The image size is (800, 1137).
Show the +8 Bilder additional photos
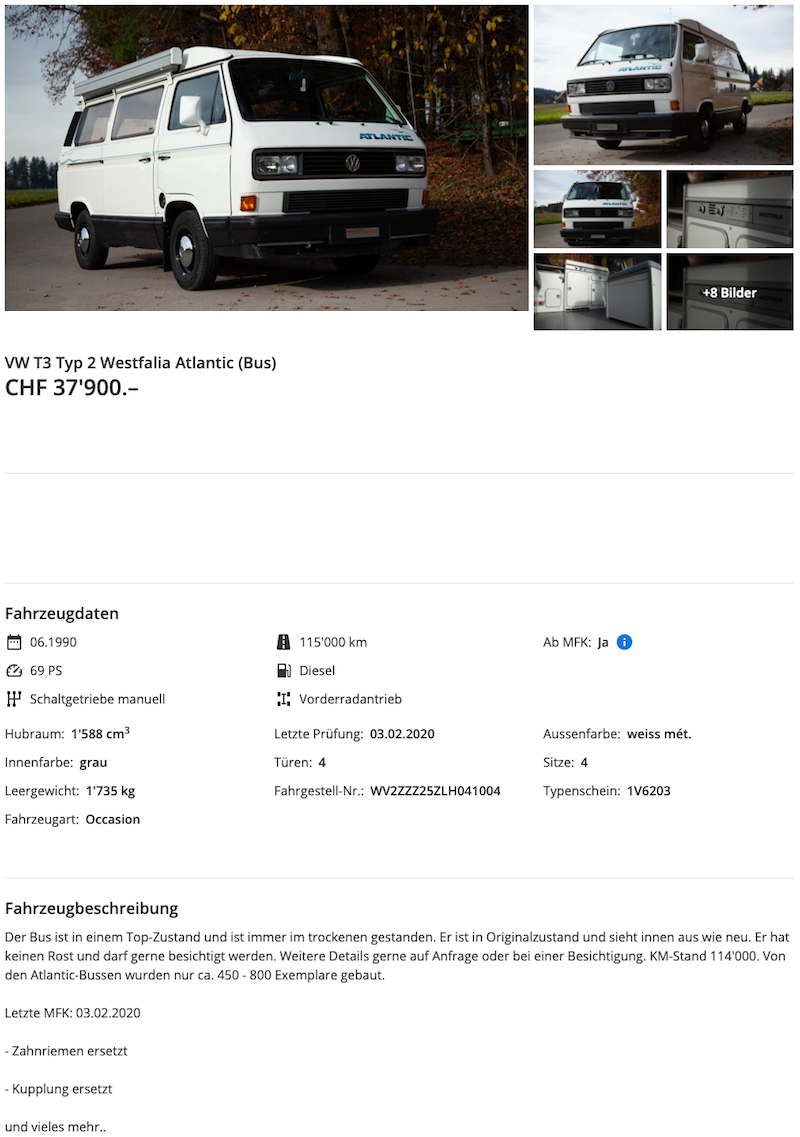click(729, 292)
